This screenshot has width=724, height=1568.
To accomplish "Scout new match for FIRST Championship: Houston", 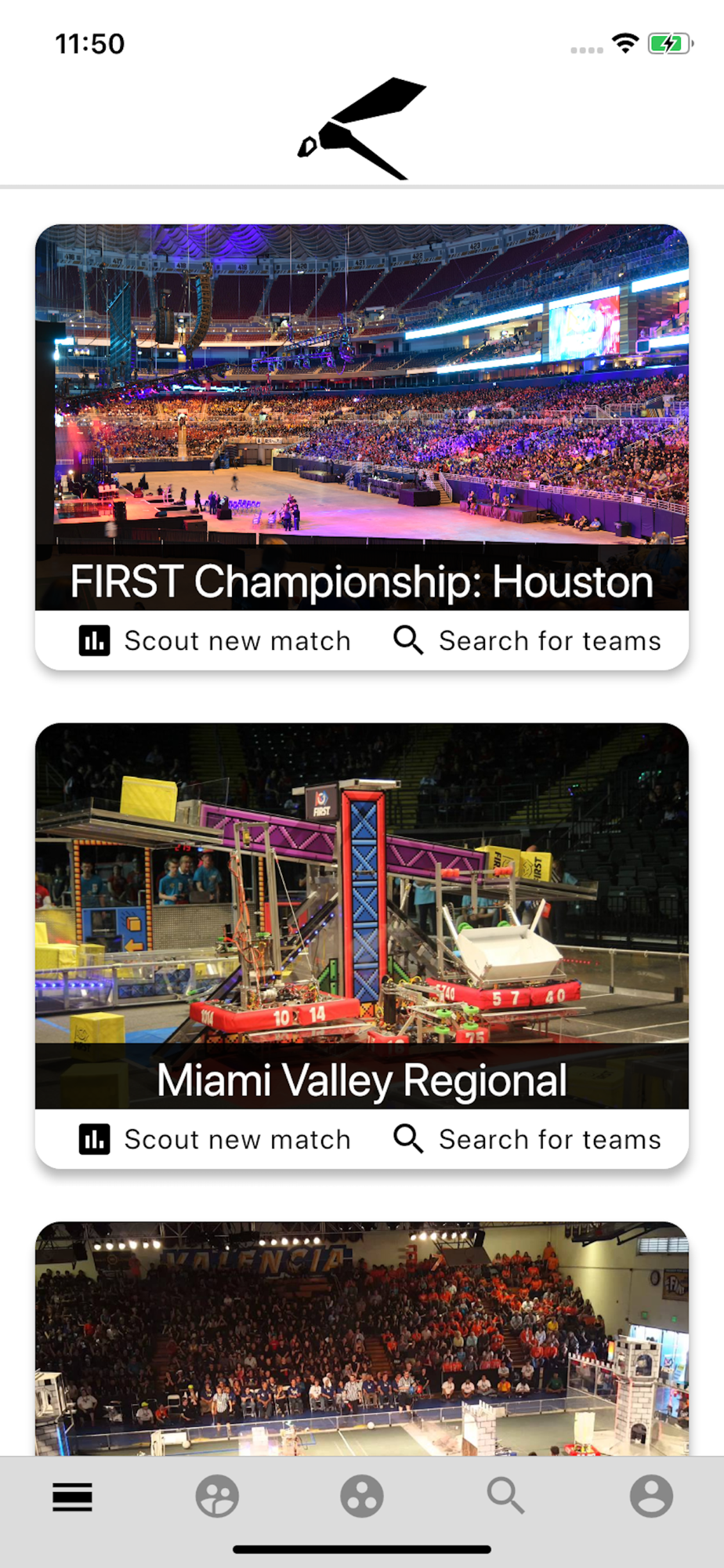I will click(x=215, y=641).
